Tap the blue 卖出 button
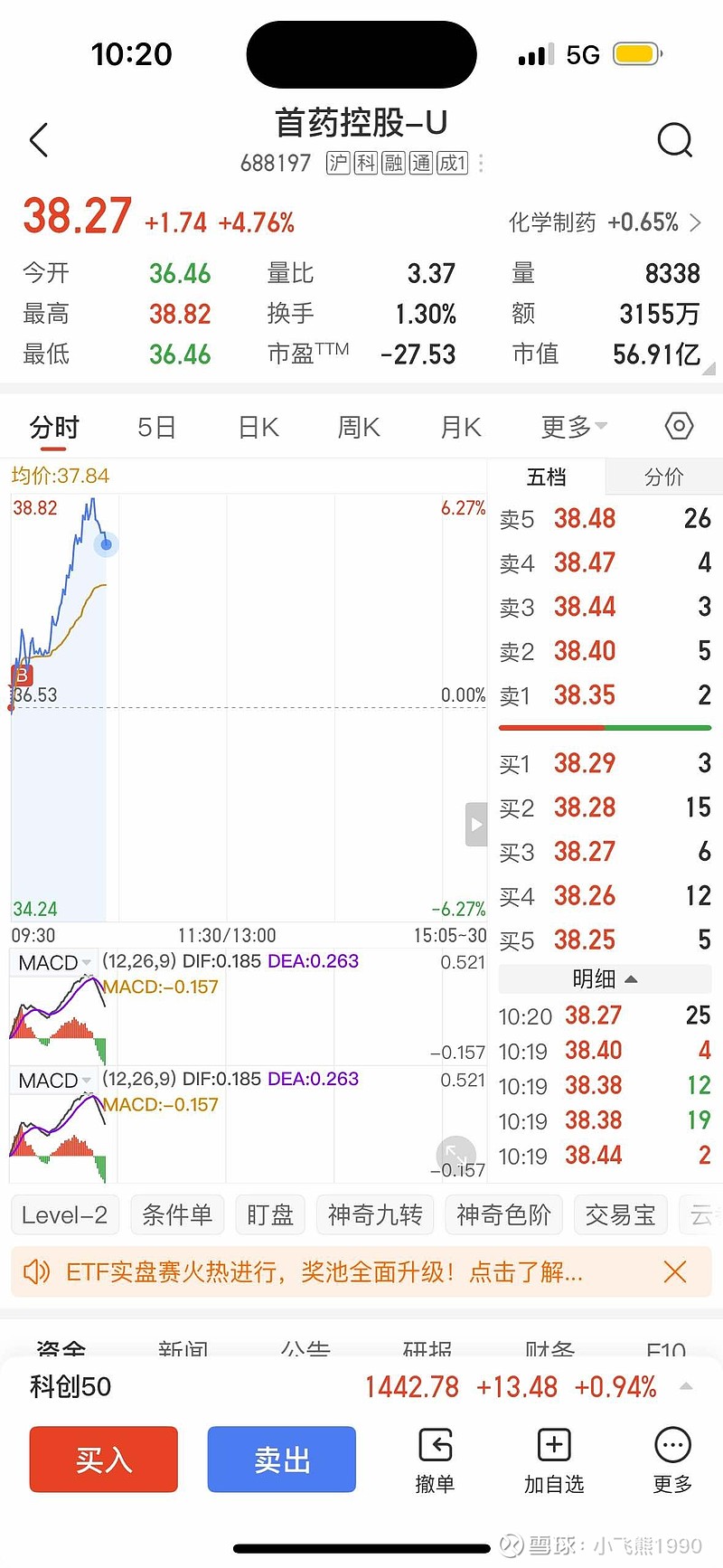The image size is (723, 1568). point(282,1459)
